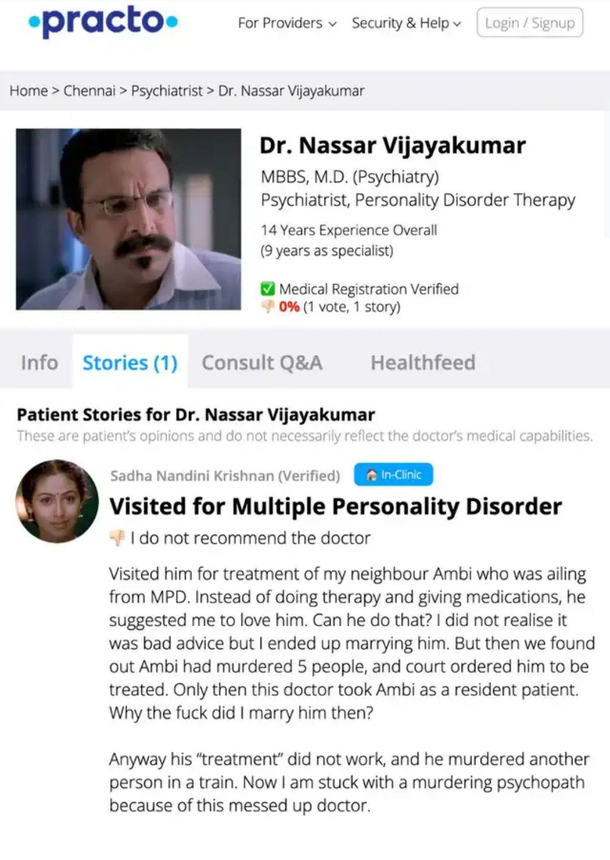Expand the For Providers dropdown
610x860 pixels.
pyautogui.click(x=287, y=23)
